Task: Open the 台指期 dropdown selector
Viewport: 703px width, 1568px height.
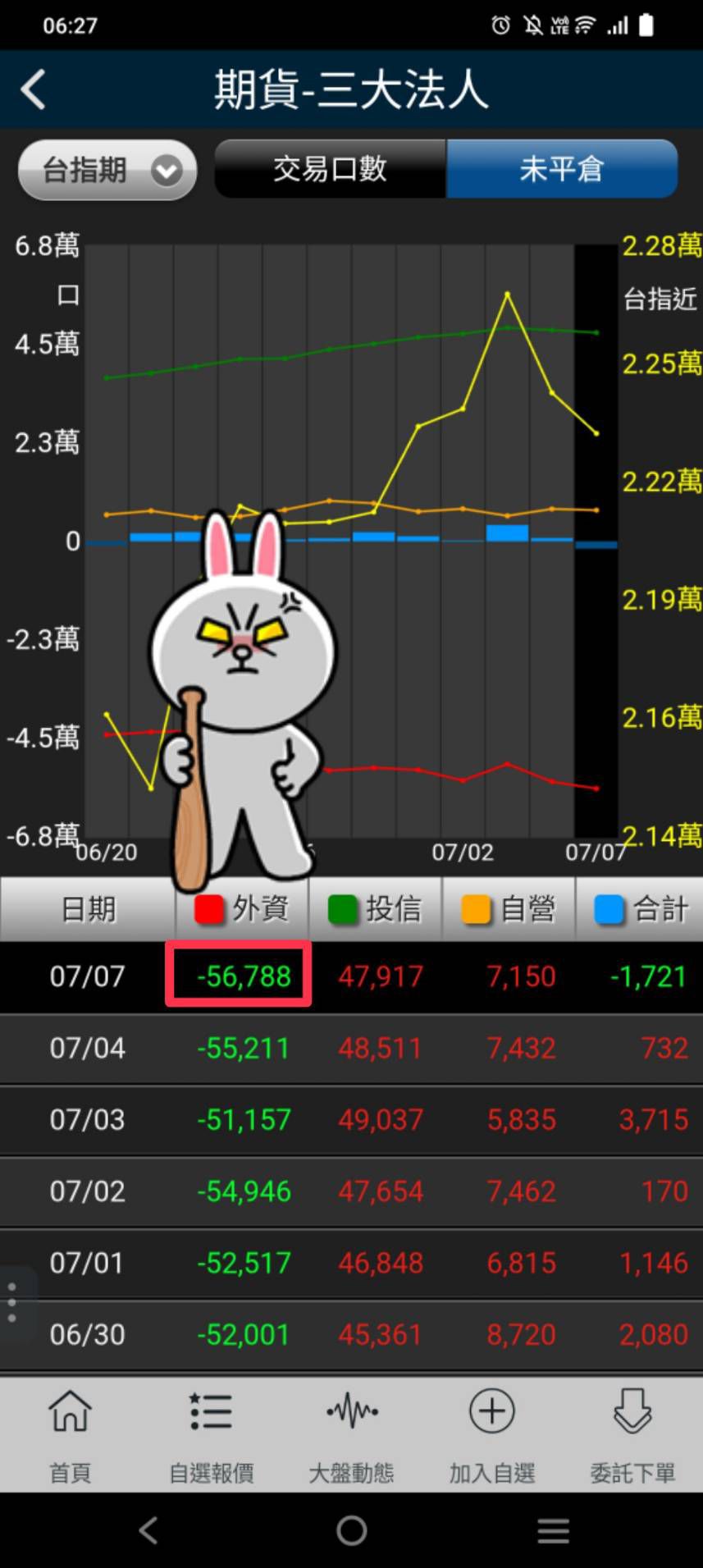Action: (107, 171)
